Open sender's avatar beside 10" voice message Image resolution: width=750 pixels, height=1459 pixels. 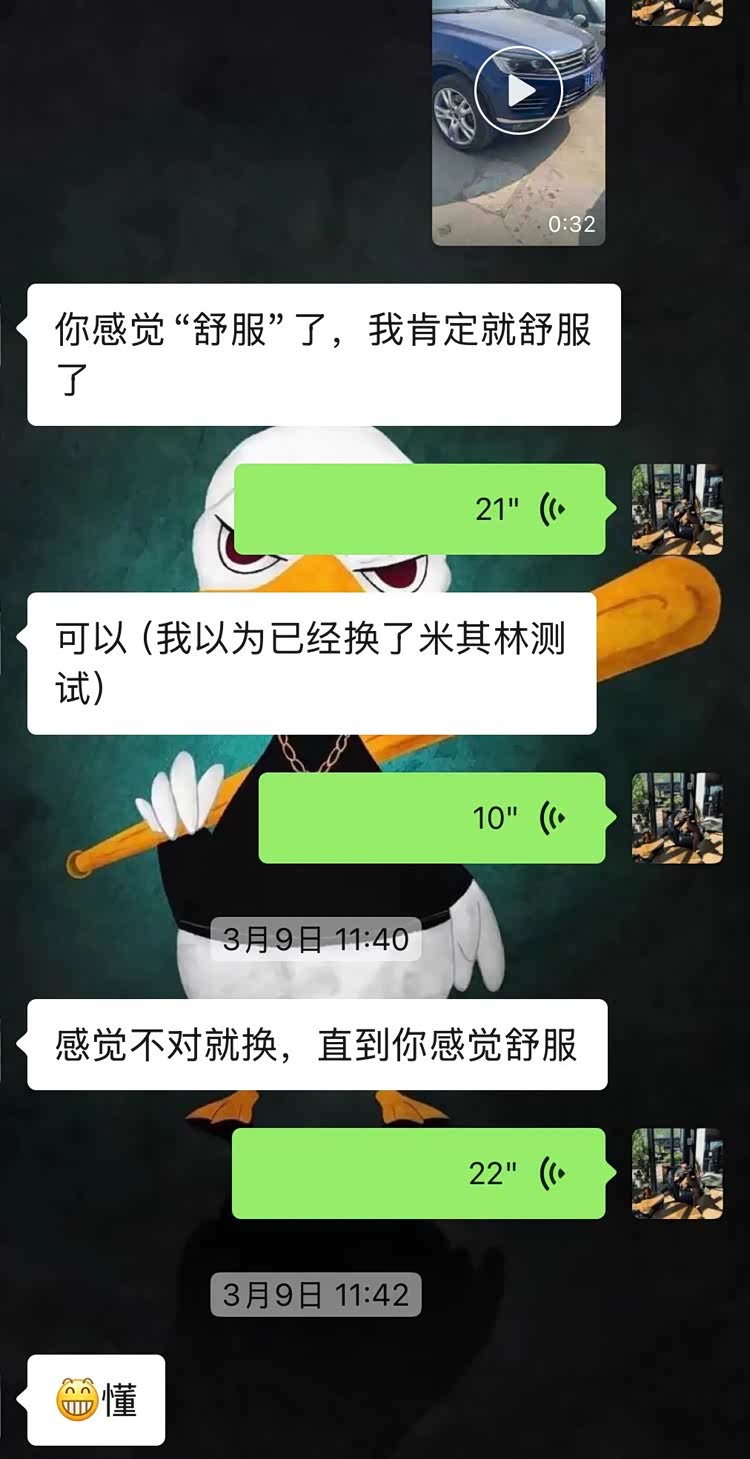tap(677, 818)
